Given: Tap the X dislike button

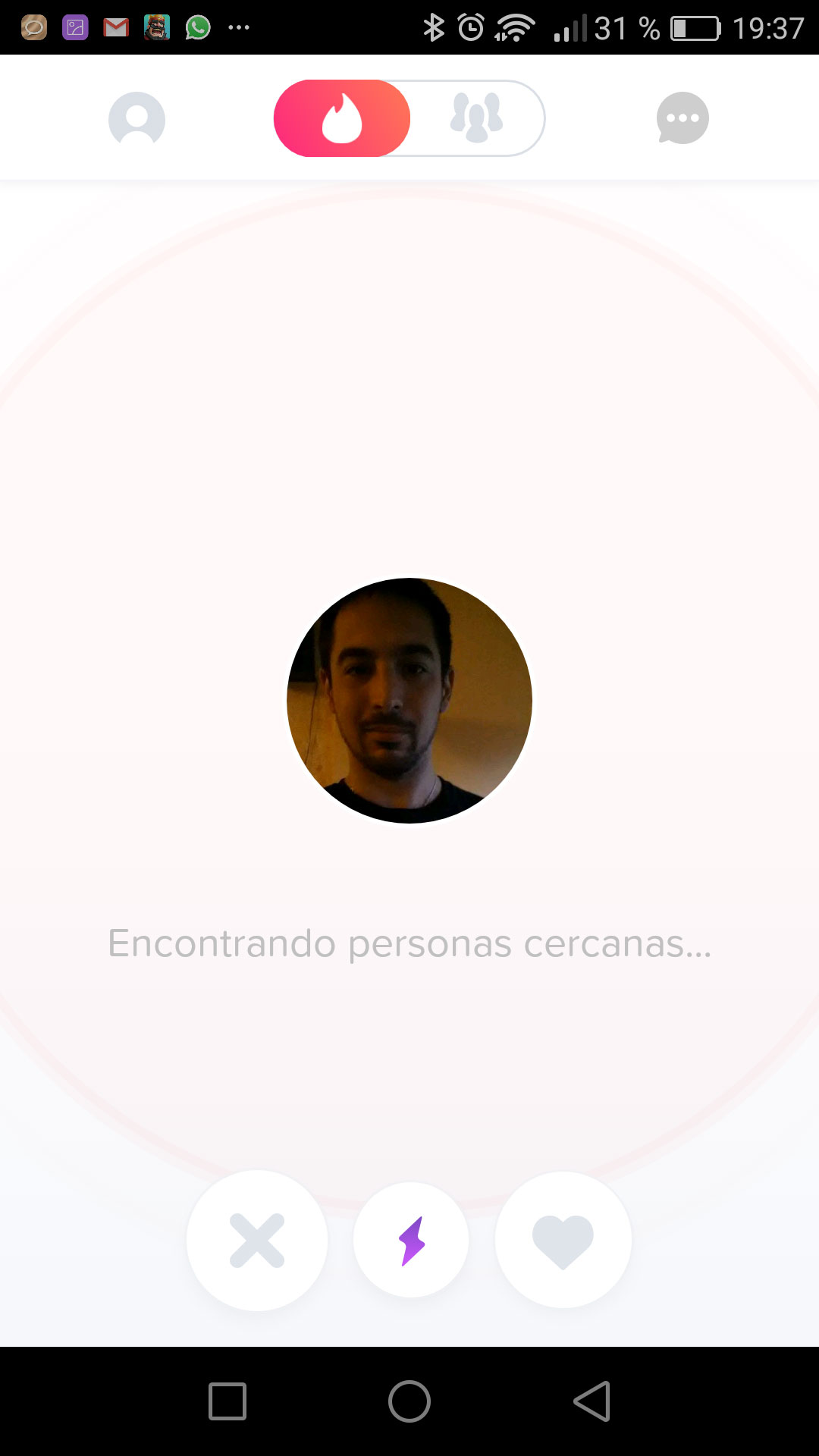Looking at the screenshot, I should pyautogui.click(x=257, y=1241).
